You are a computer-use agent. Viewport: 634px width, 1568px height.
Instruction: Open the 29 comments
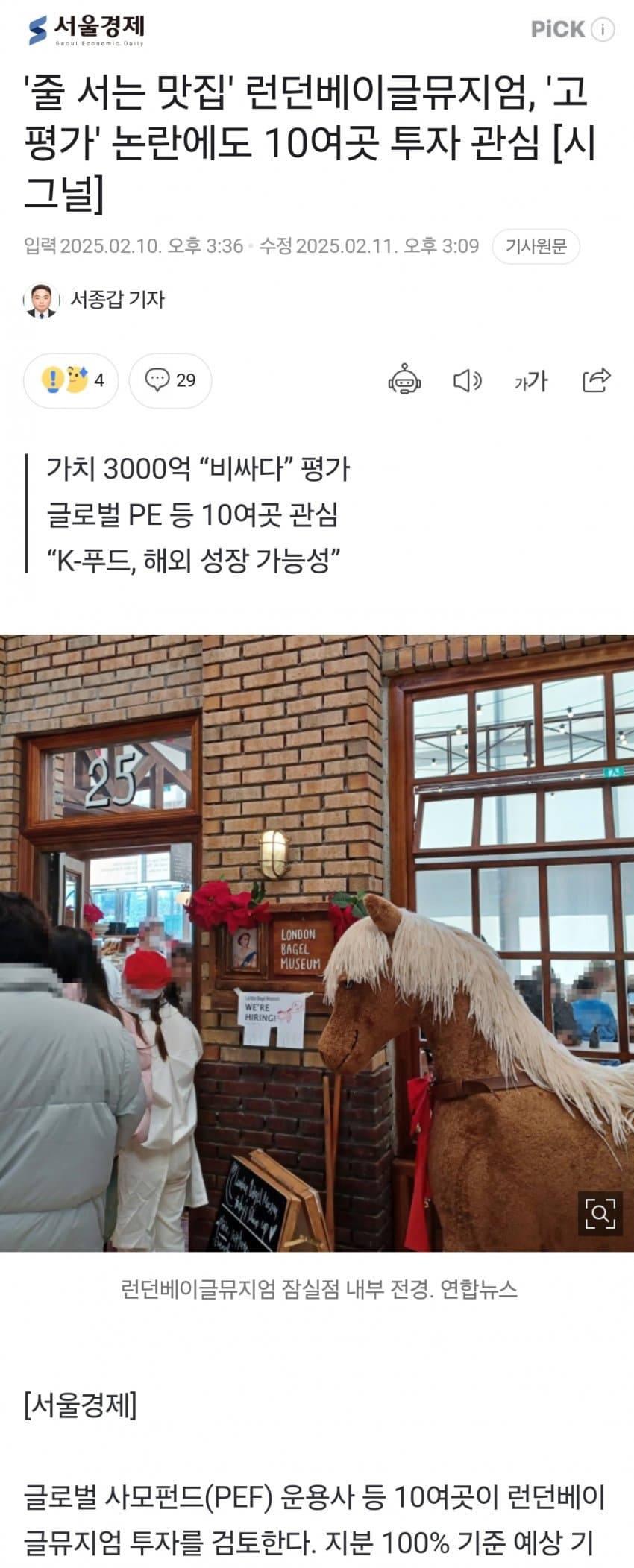click(x=171, y=380)
